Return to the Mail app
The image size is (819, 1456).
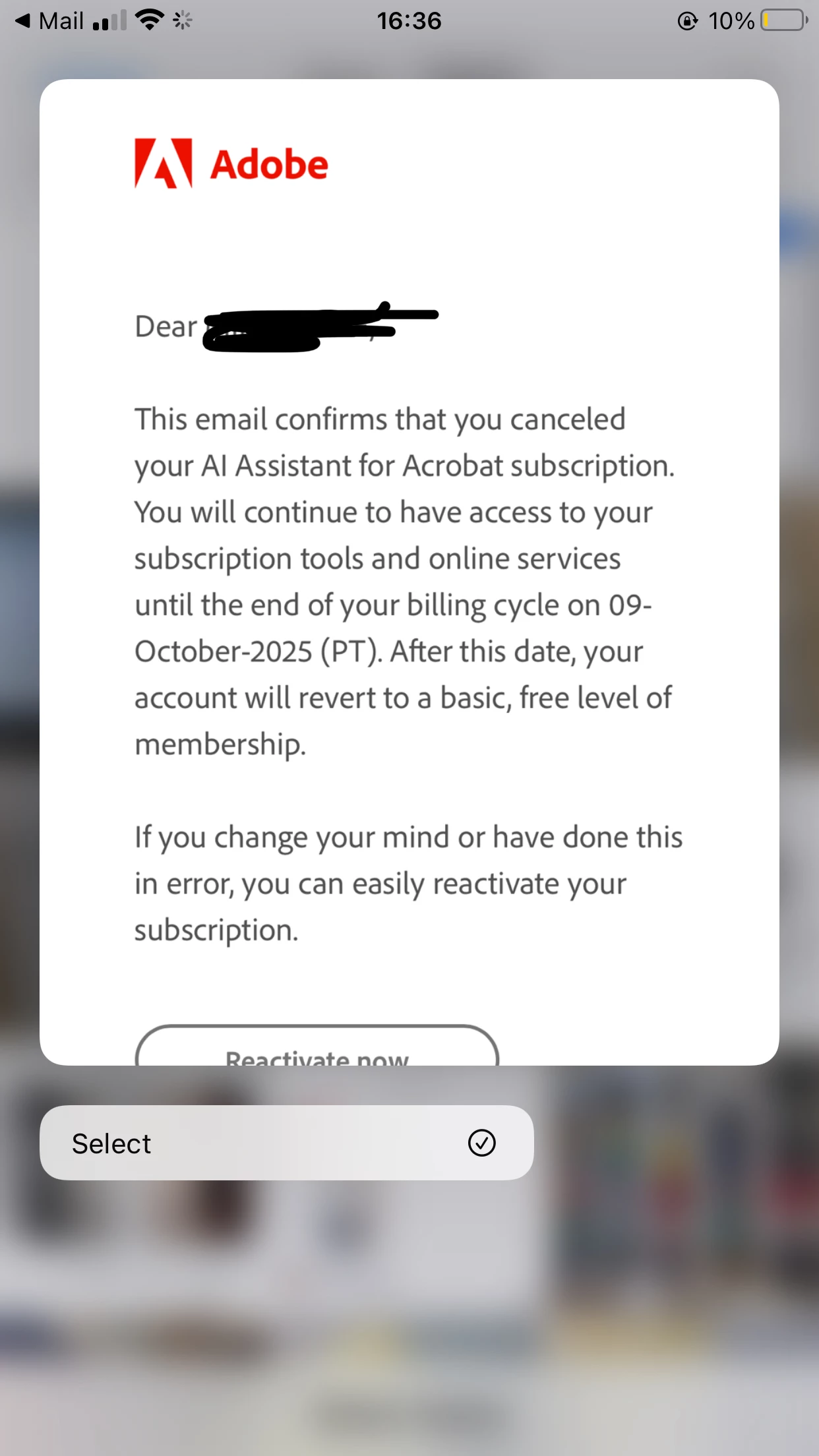click(49, 21)
